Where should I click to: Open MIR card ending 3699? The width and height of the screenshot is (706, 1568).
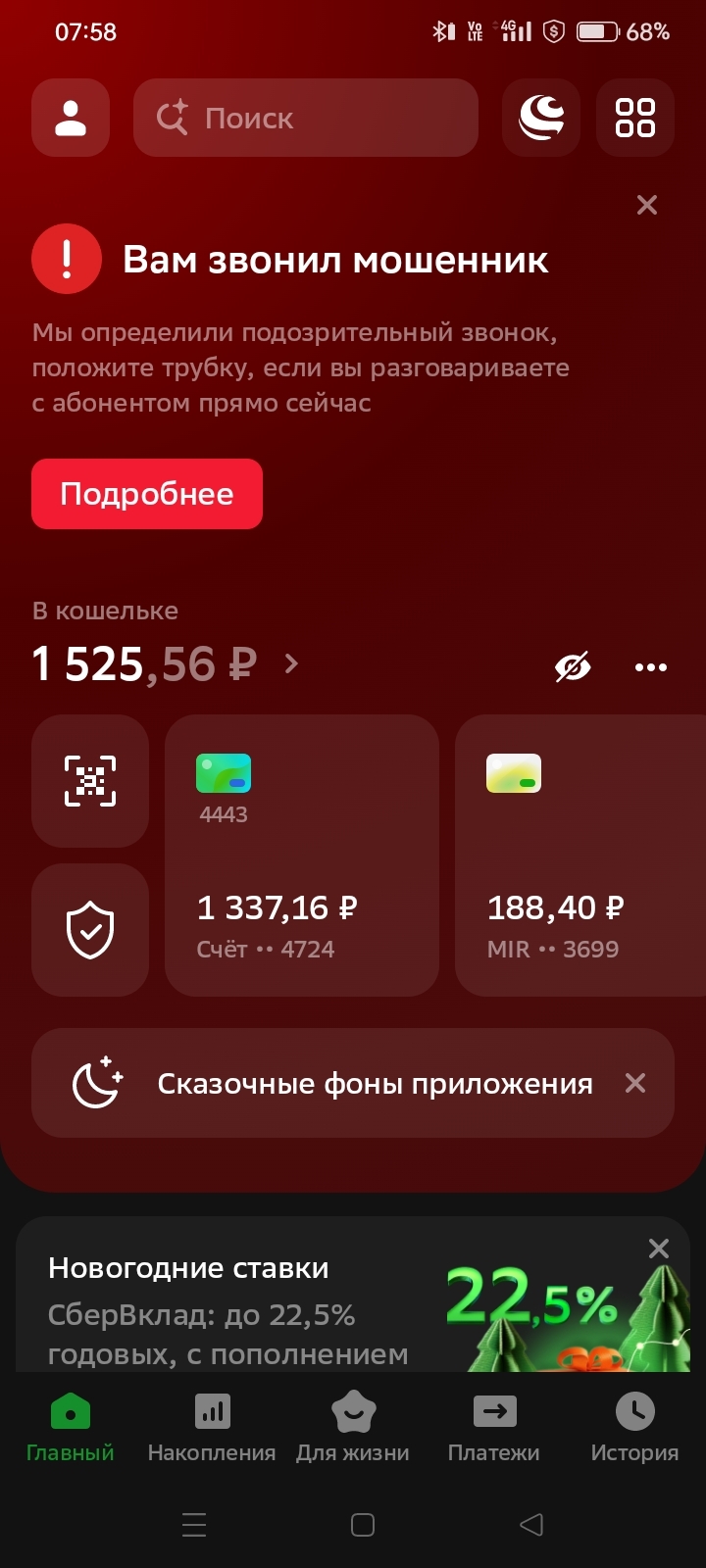coord(579,856)
